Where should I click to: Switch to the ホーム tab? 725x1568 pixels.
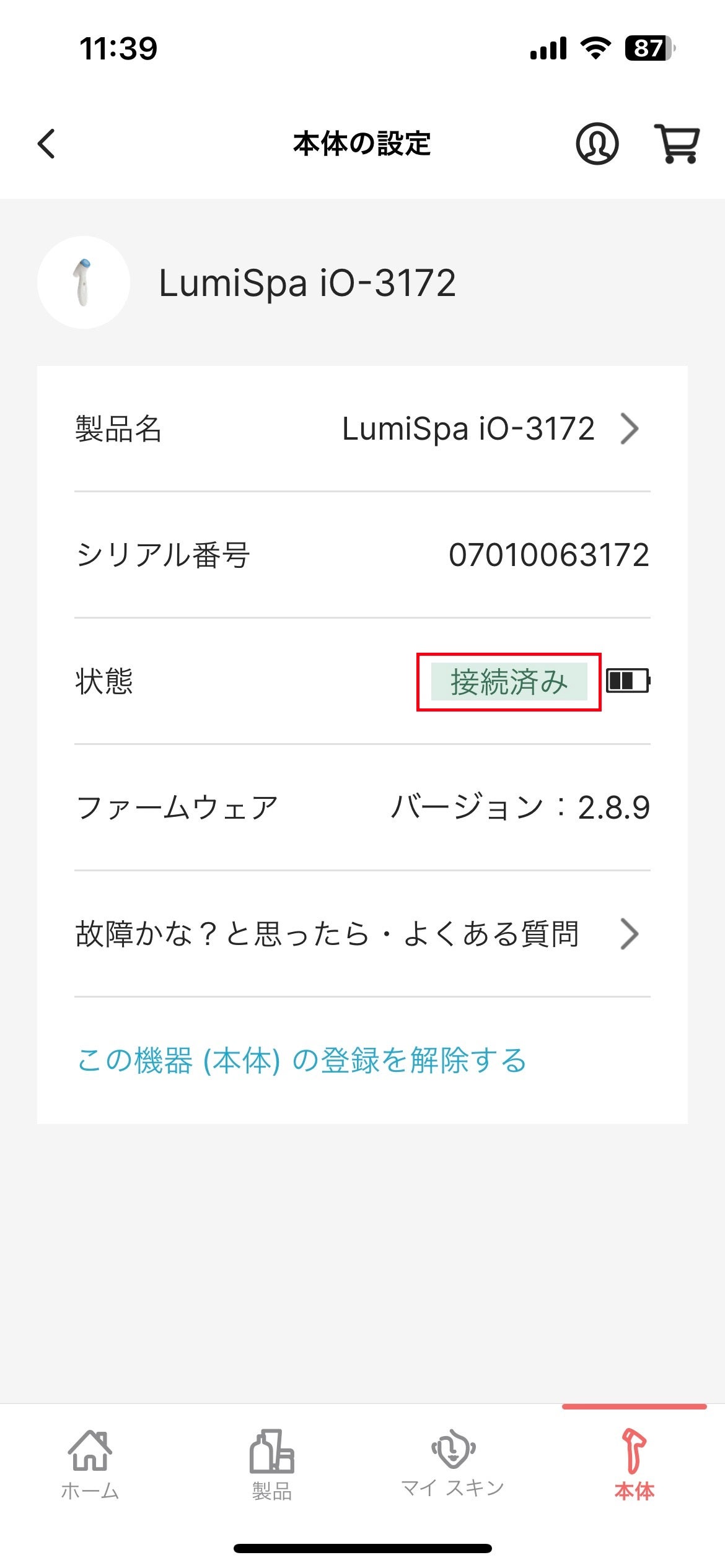tap(90, 1465)
